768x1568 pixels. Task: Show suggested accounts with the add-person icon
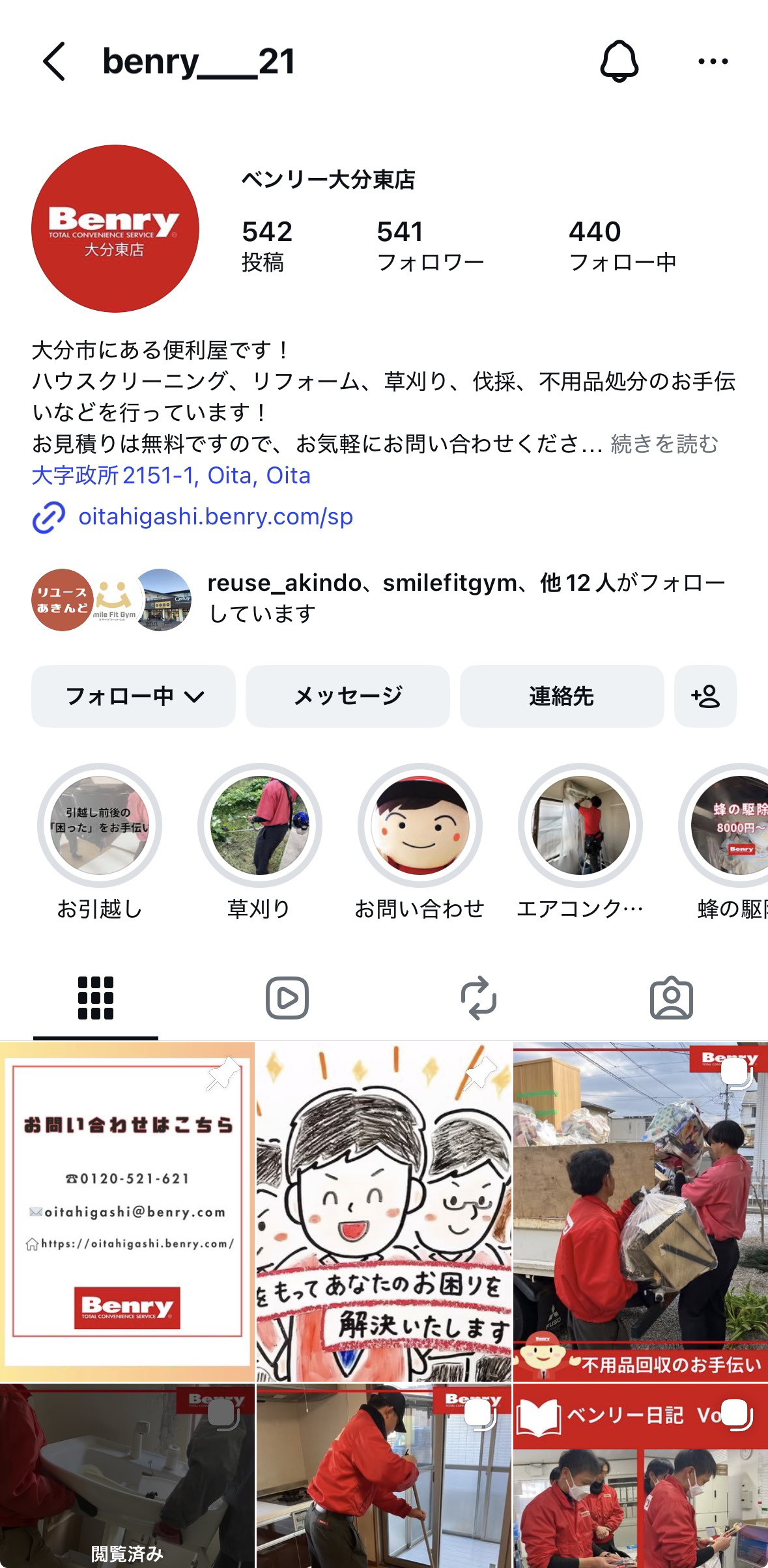point(705,696)
